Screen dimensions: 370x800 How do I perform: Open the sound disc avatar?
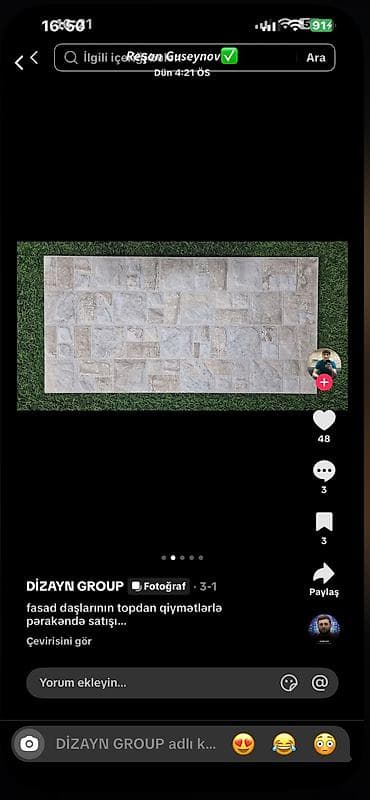coord(324,629)
